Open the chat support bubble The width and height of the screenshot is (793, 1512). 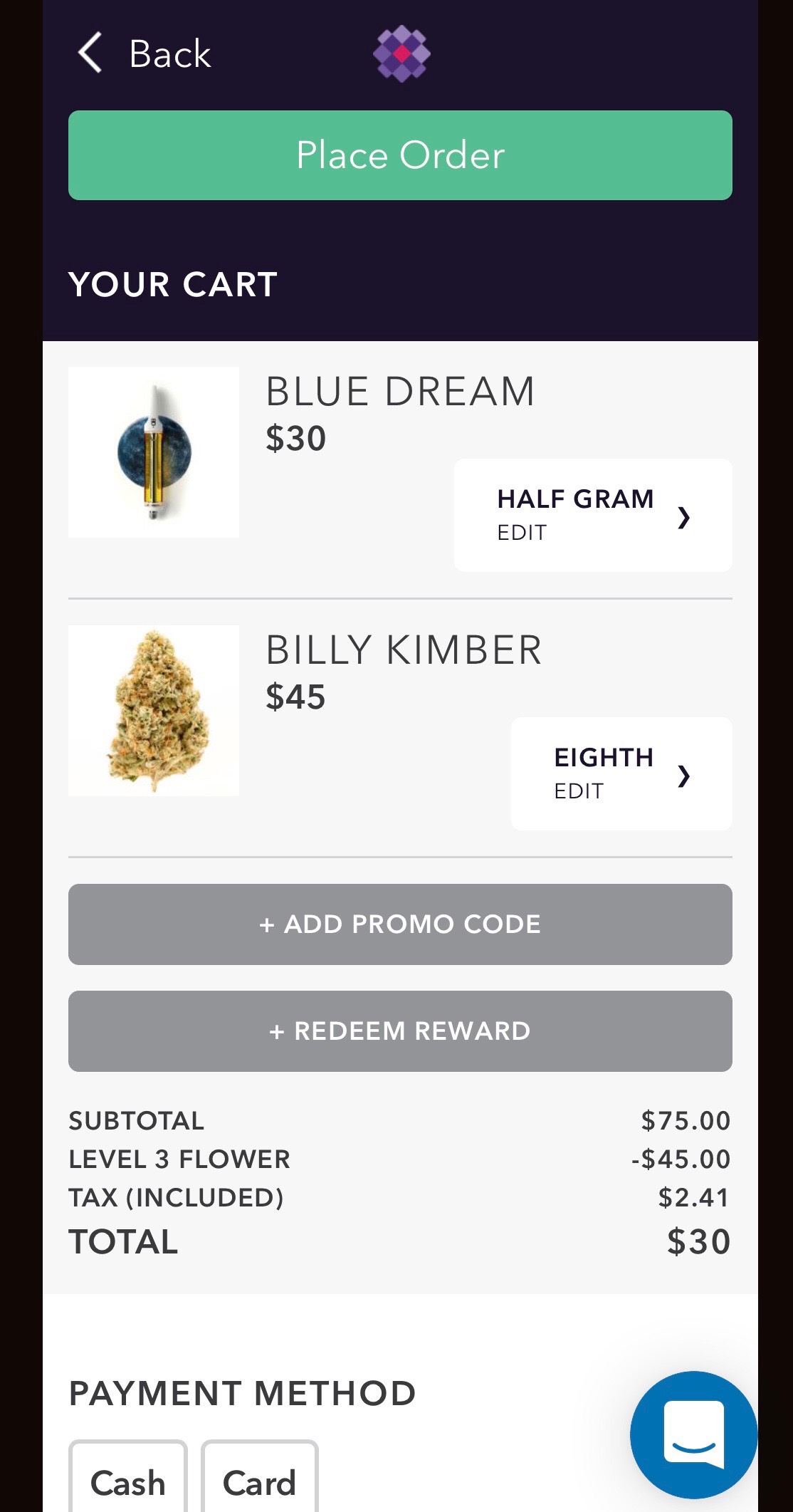[x=693, y=1434]
